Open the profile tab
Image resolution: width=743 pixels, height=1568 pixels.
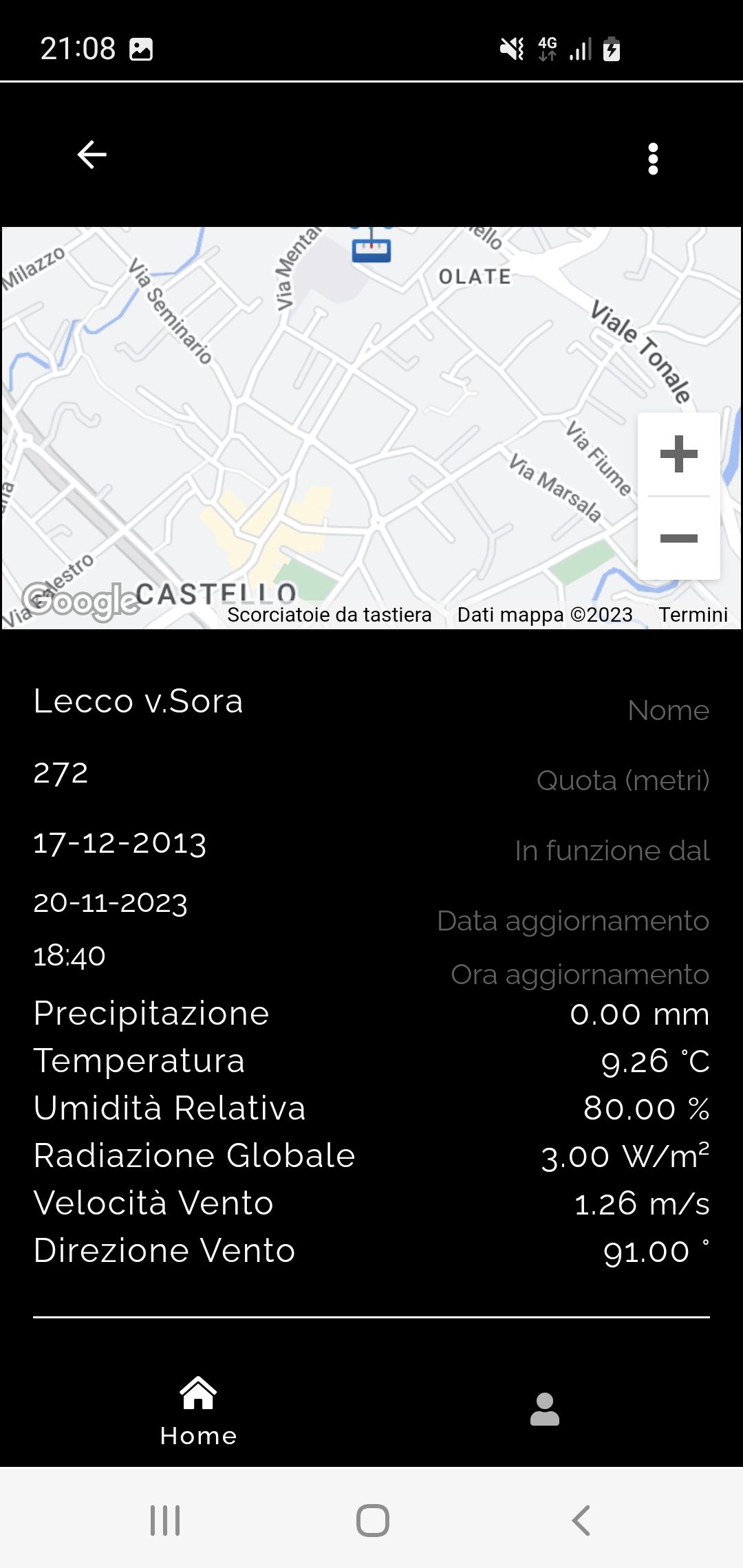pos(545,1409)
